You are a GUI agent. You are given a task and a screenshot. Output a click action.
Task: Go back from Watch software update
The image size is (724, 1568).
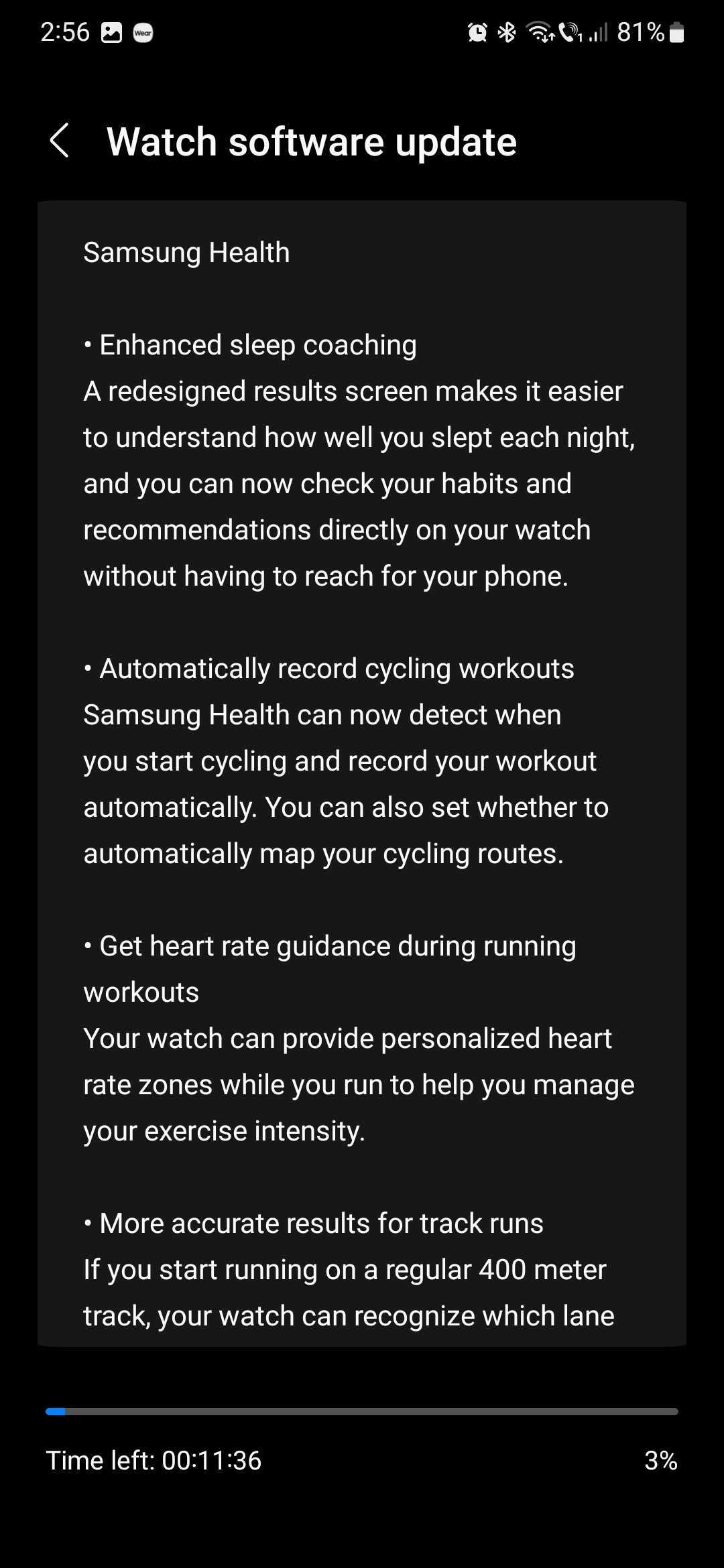pos(60,141)
